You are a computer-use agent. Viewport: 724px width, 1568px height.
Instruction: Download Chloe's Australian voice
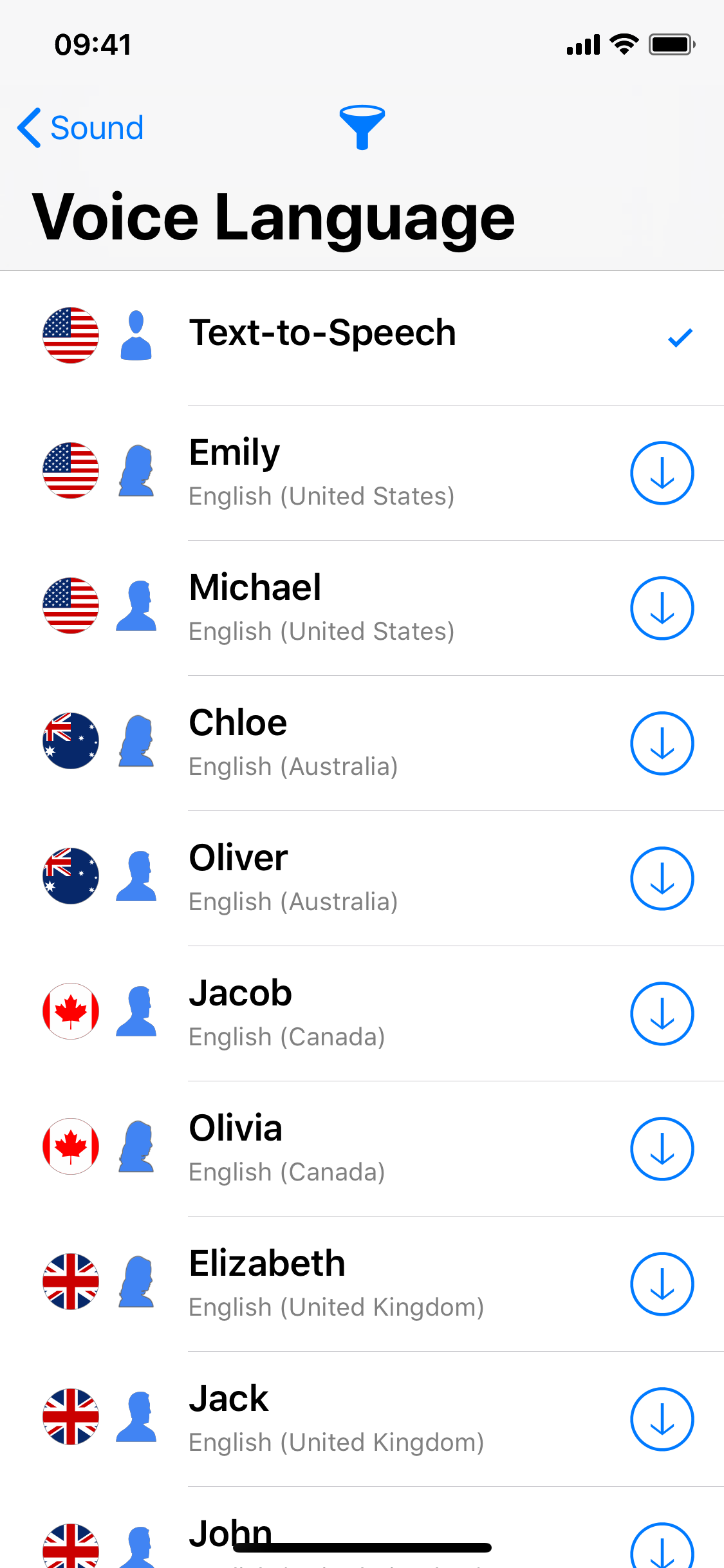[662, 743]
